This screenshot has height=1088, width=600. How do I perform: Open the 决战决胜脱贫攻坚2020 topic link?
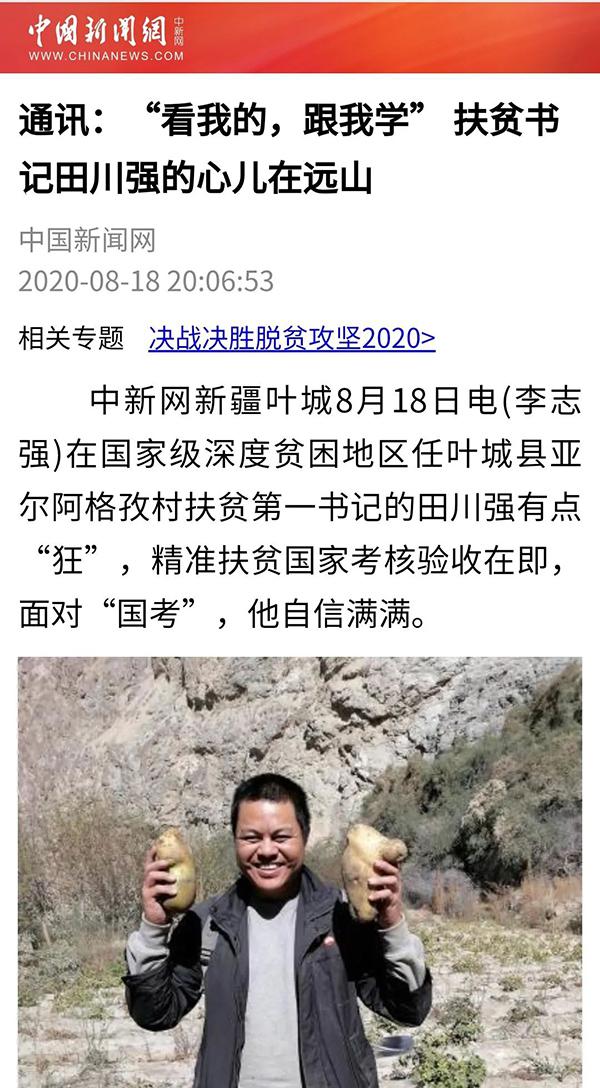tap(291, 339)
